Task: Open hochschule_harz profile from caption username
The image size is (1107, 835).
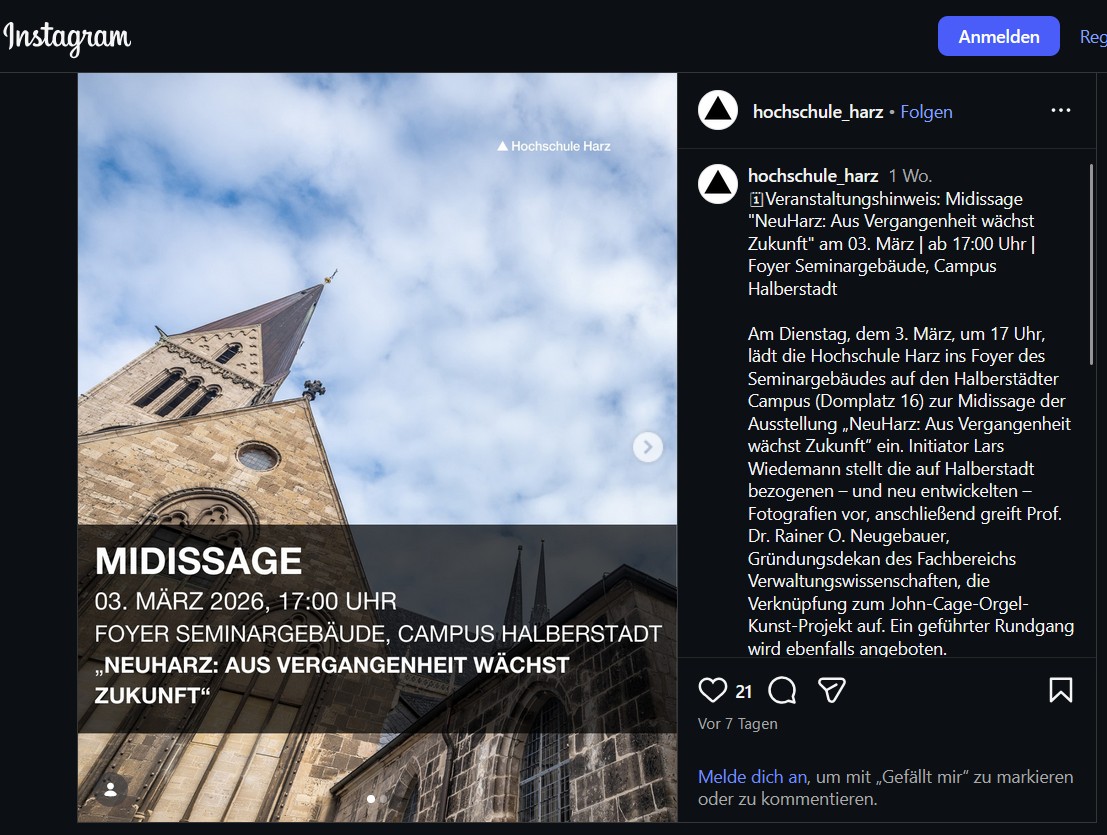Action: [x=813, y=176]
